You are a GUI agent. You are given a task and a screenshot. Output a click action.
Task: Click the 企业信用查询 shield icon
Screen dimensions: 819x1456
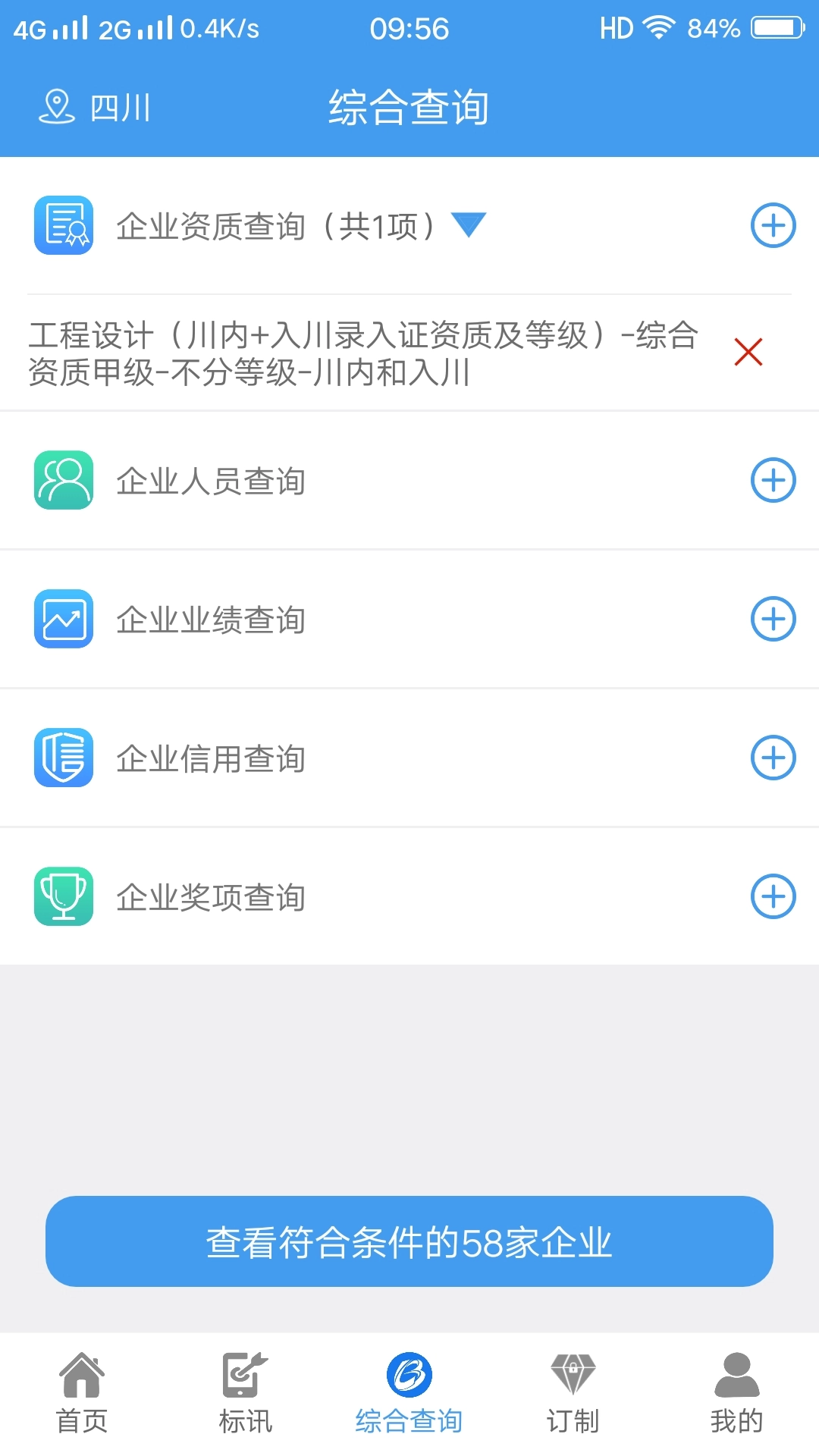point(64,758)
